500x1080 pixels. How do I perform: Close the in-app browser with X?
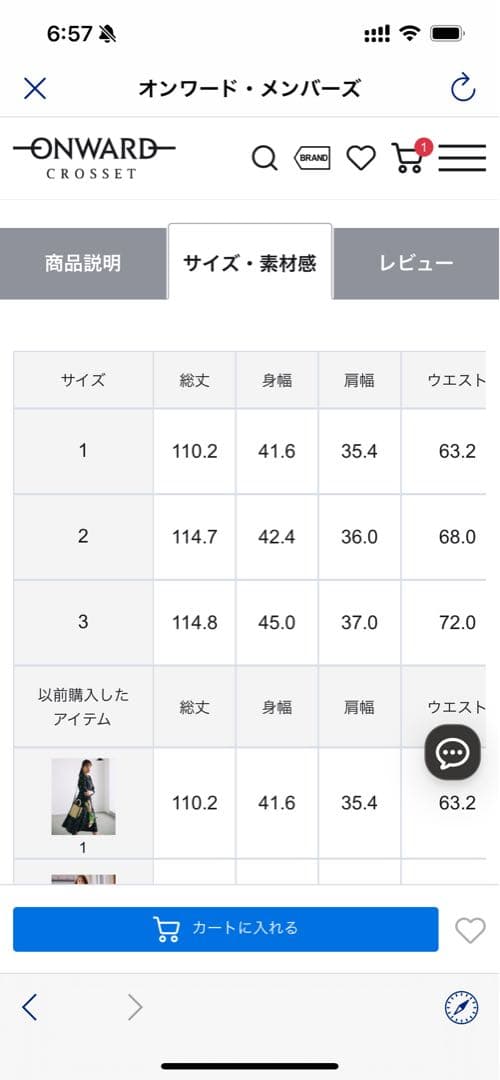35,89
